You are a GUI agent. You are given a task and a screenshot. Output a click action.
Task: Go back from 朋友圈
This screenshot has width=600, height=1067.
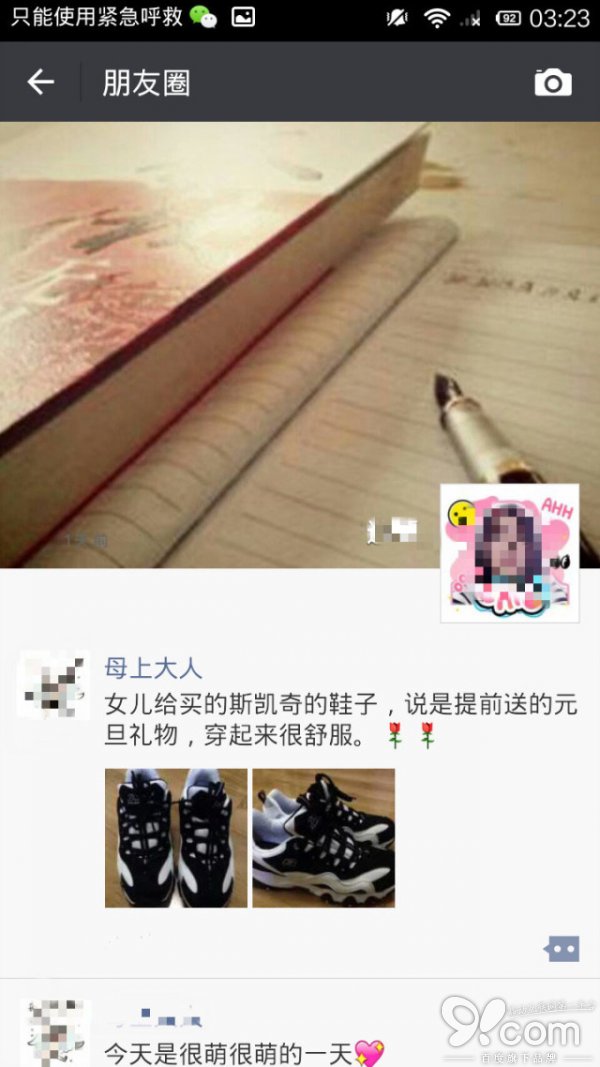(x=40, y=82)
